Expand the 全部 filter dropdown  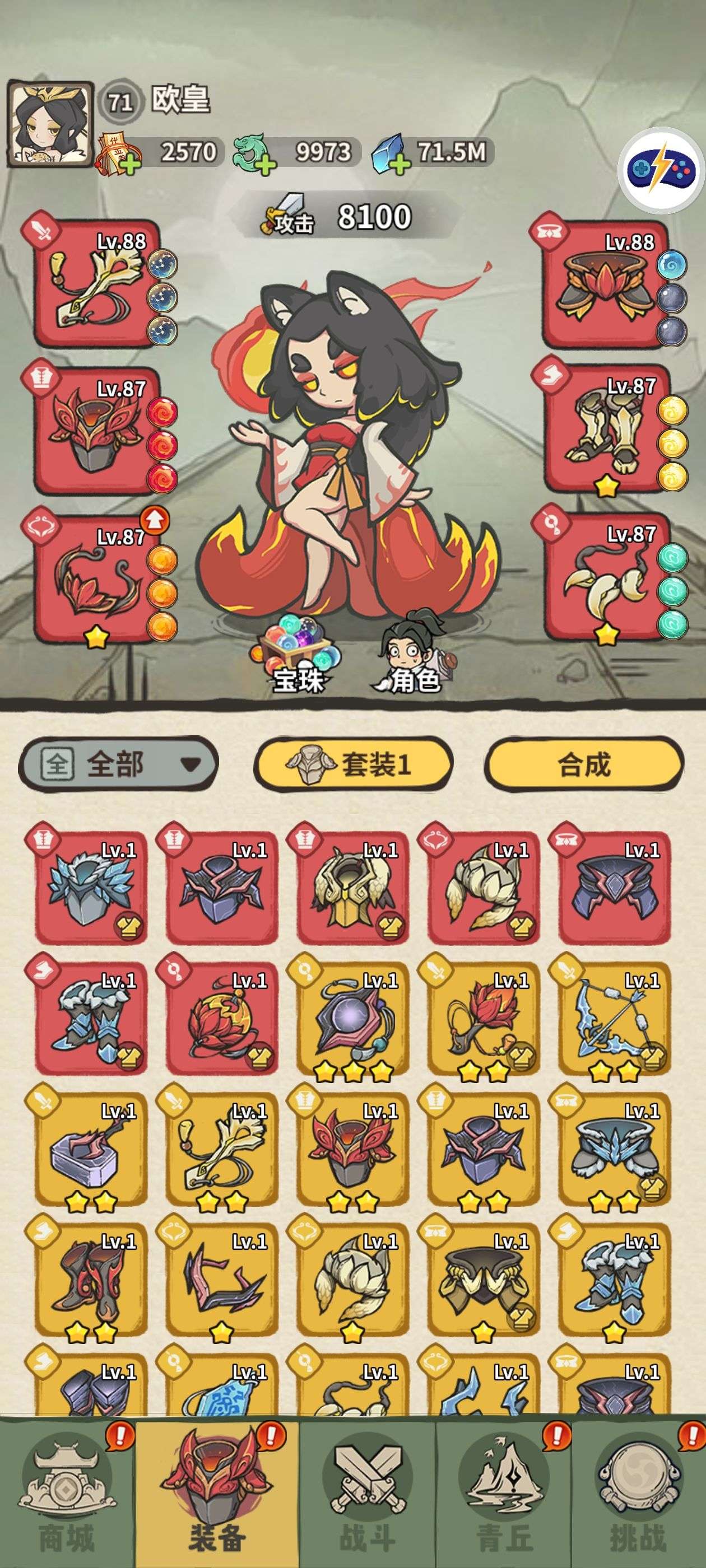(x=118, y=763)
